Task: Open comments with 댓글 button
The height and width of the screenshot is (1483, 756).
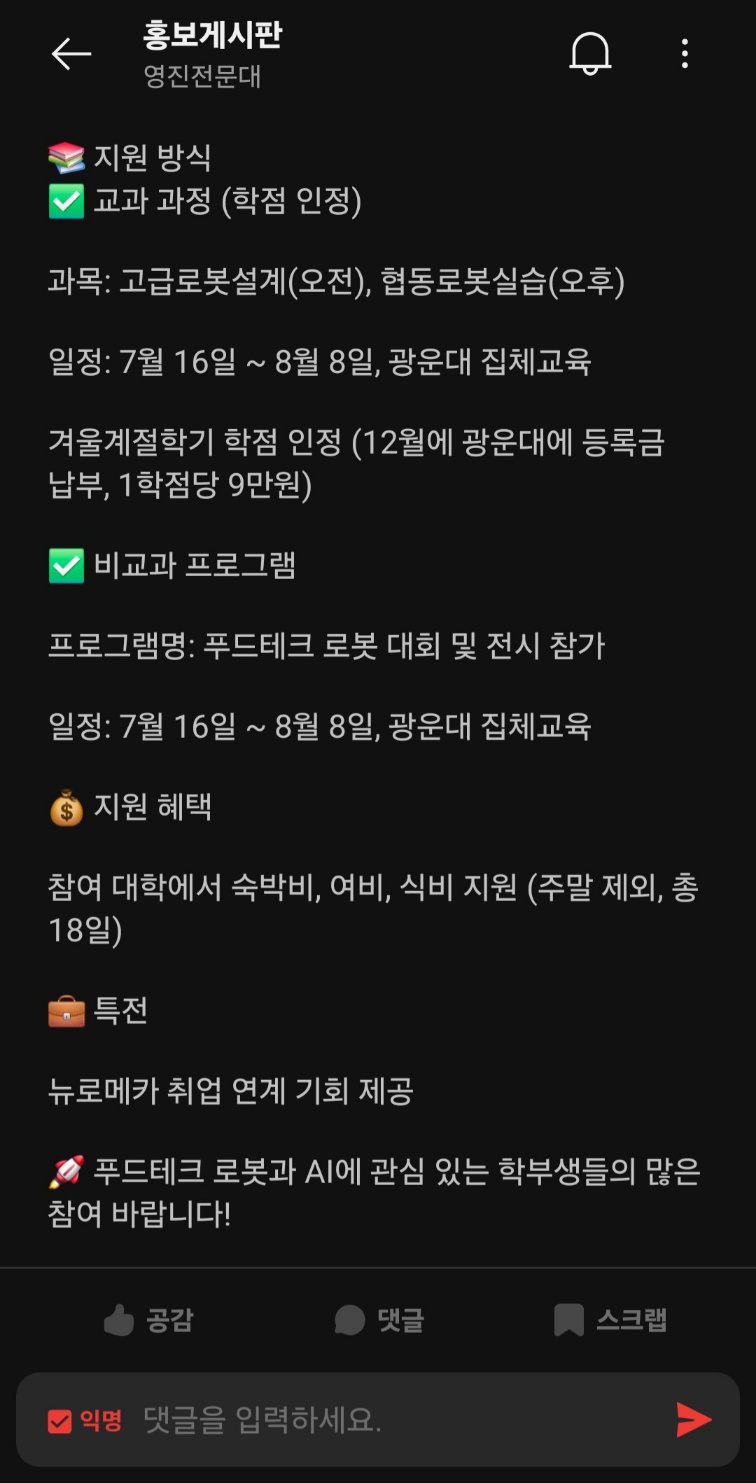Action: coord(379,1320)
